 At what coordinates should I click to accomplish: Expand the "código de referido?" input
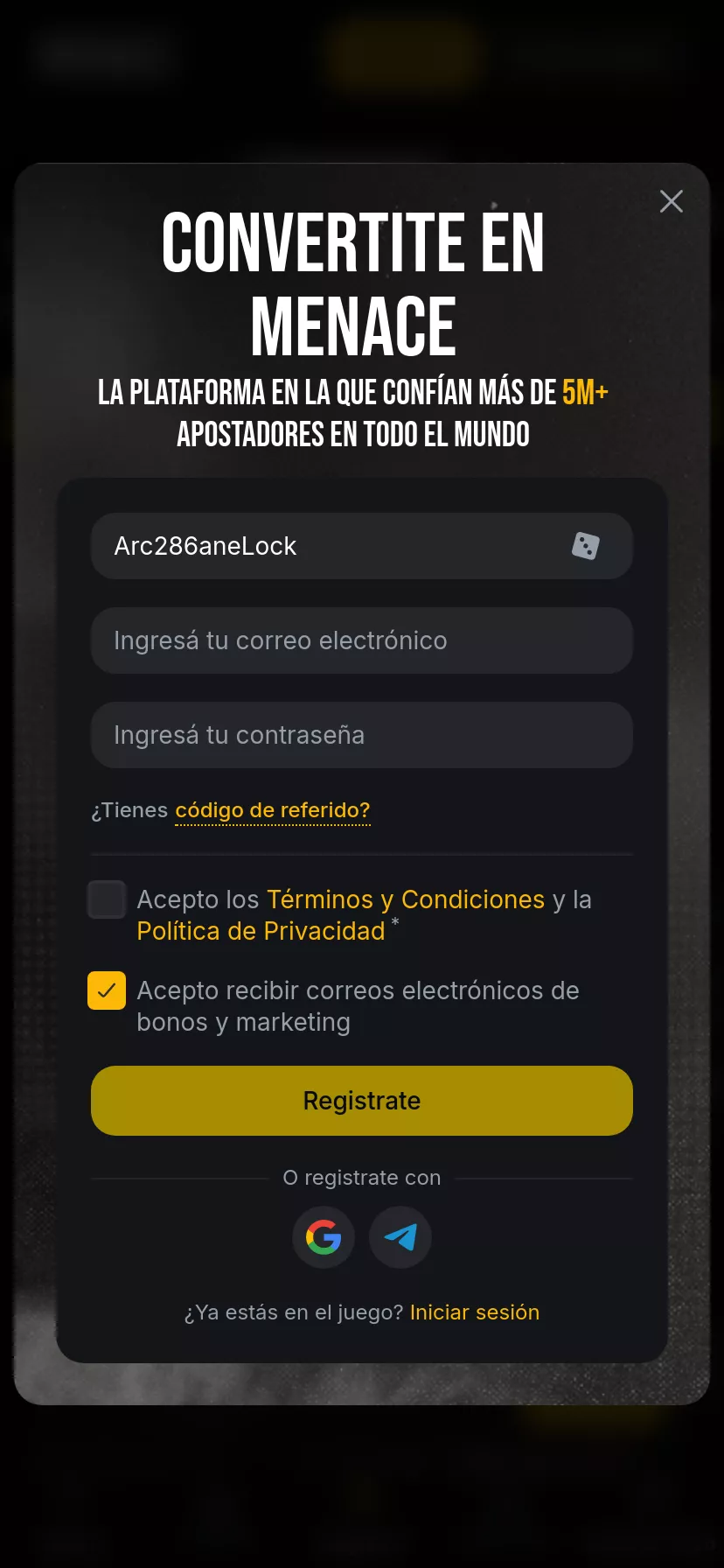(x=272, y=810)
